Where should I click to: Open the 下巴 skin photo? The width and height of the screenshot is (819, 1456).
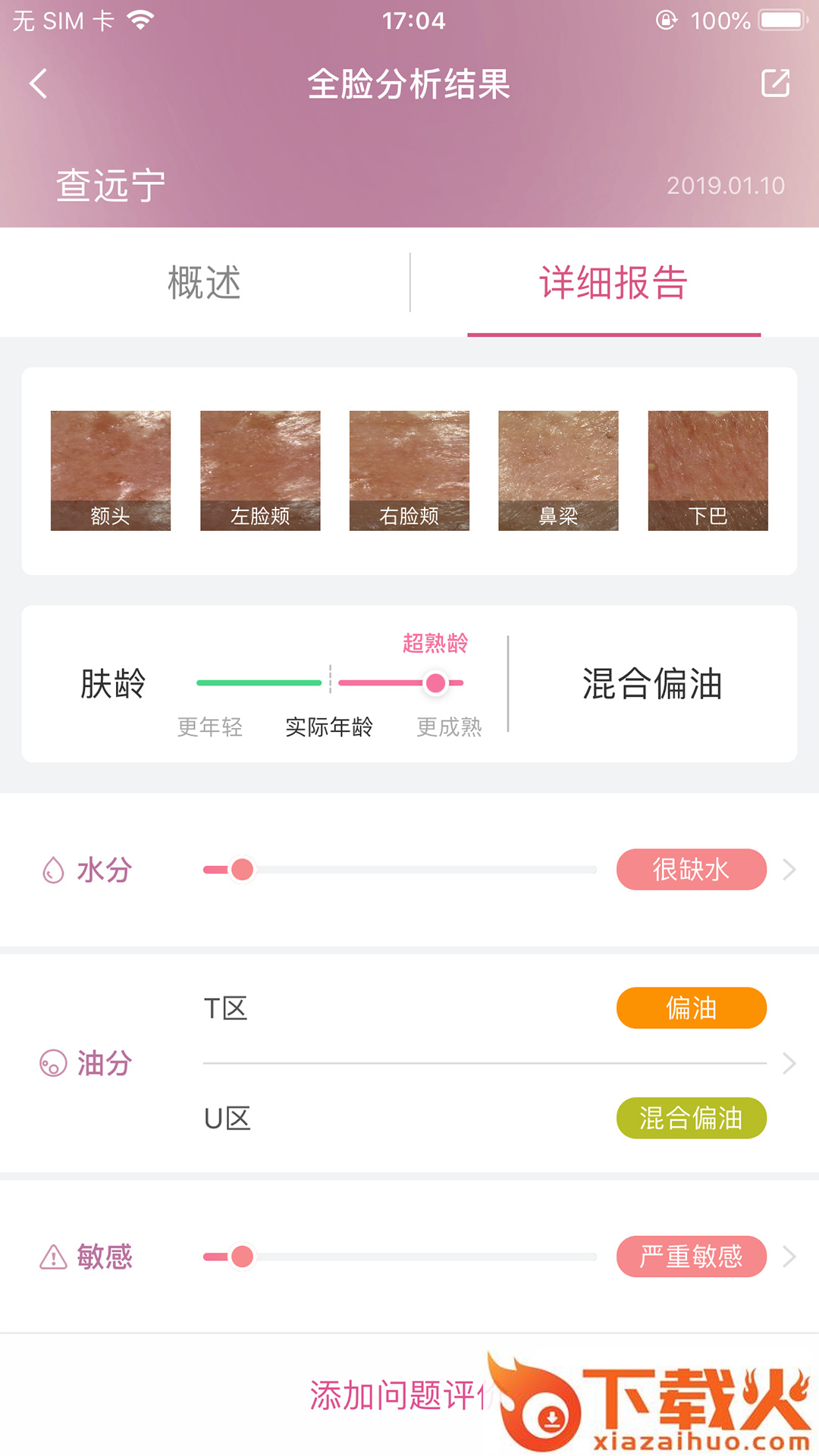click(708, 470)
